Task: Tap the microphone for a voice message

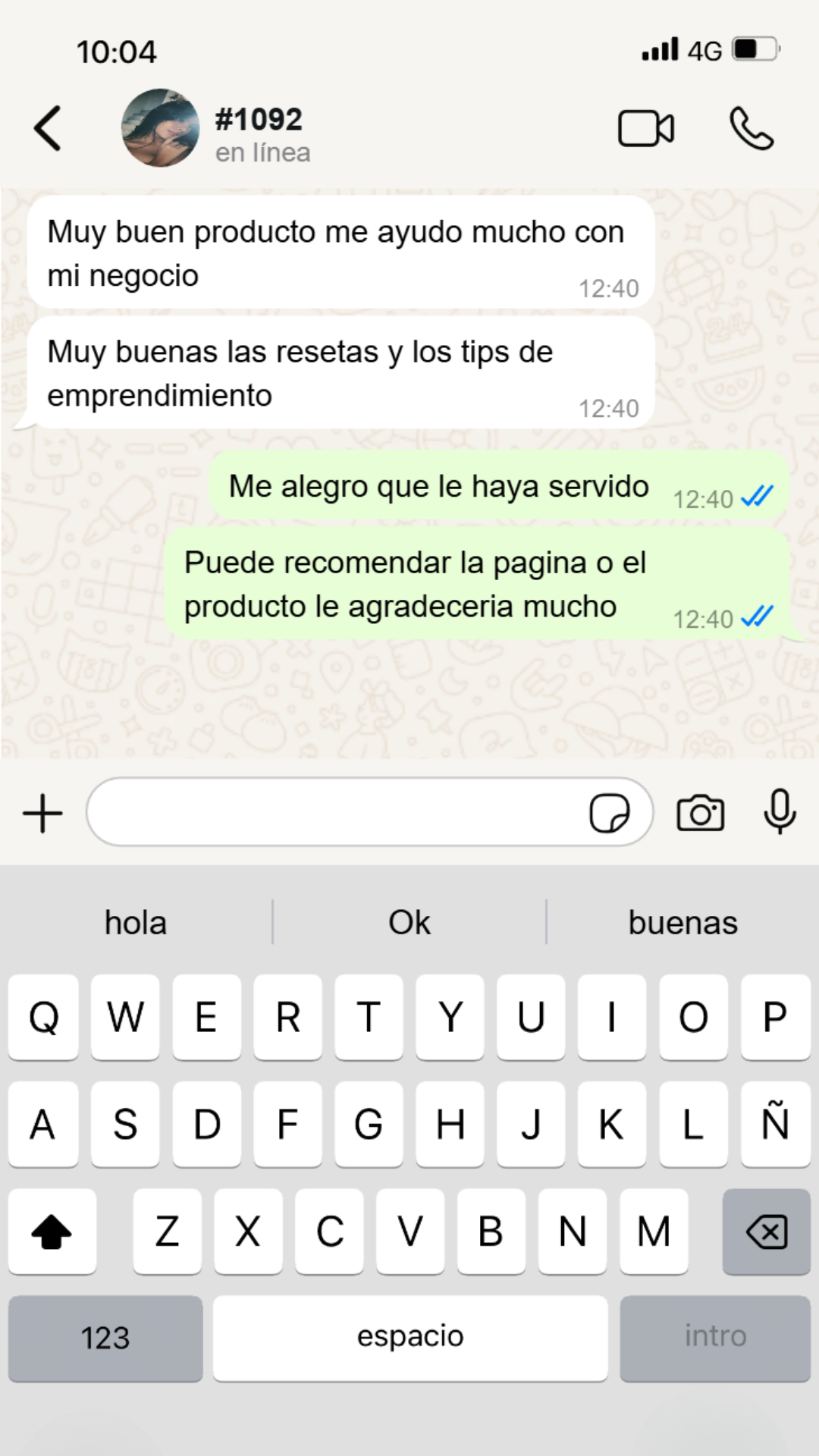Action: point(779,812)
